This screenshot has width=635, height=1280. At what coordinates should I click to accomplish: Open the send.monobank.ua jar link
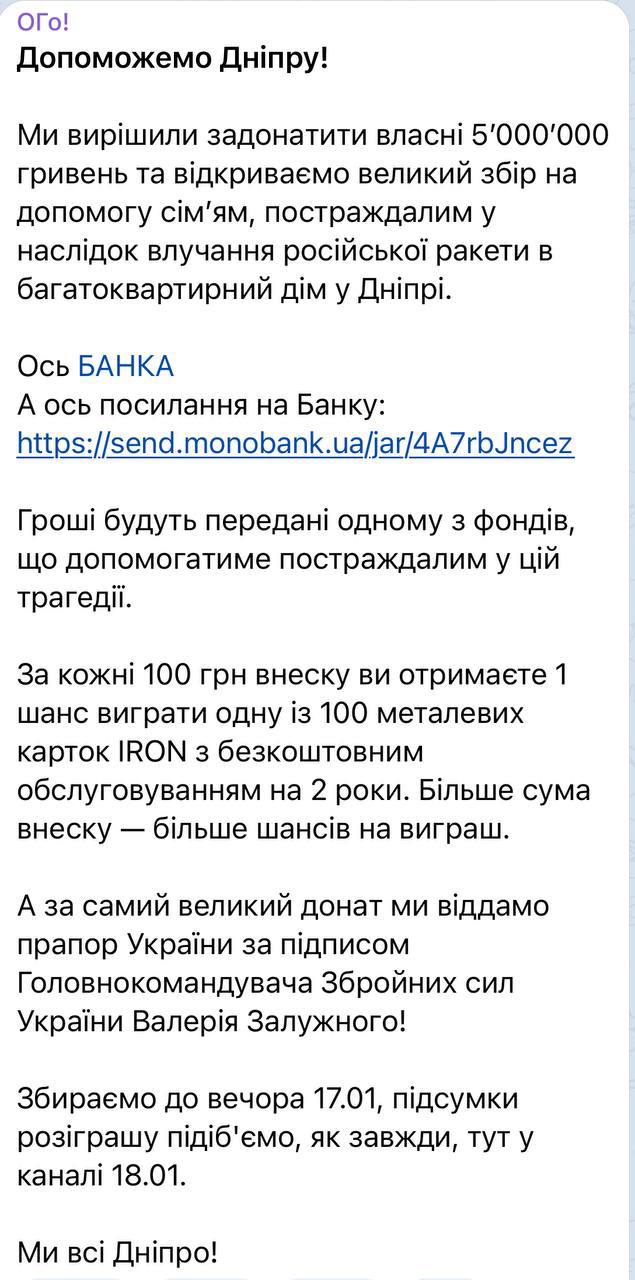pos(295,444)
